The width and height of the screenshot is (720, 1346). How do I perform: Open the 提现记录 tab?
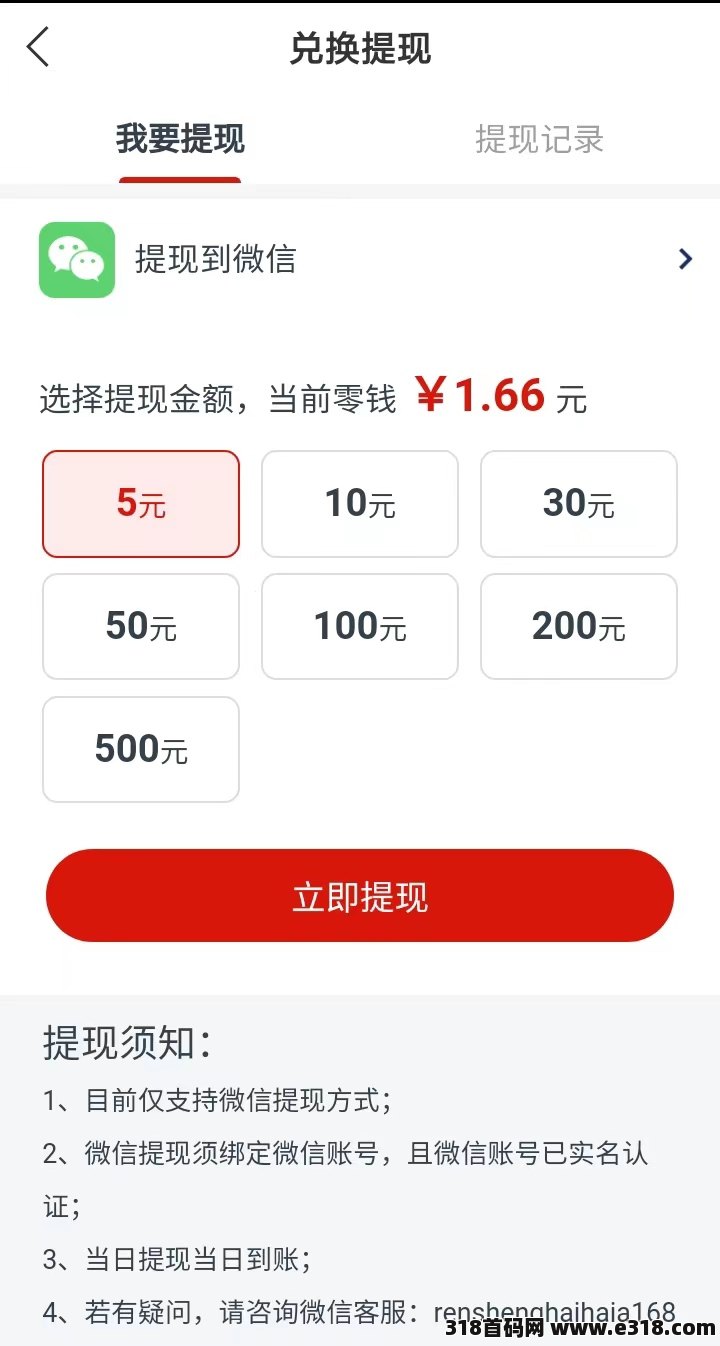[x=539, y=139]
